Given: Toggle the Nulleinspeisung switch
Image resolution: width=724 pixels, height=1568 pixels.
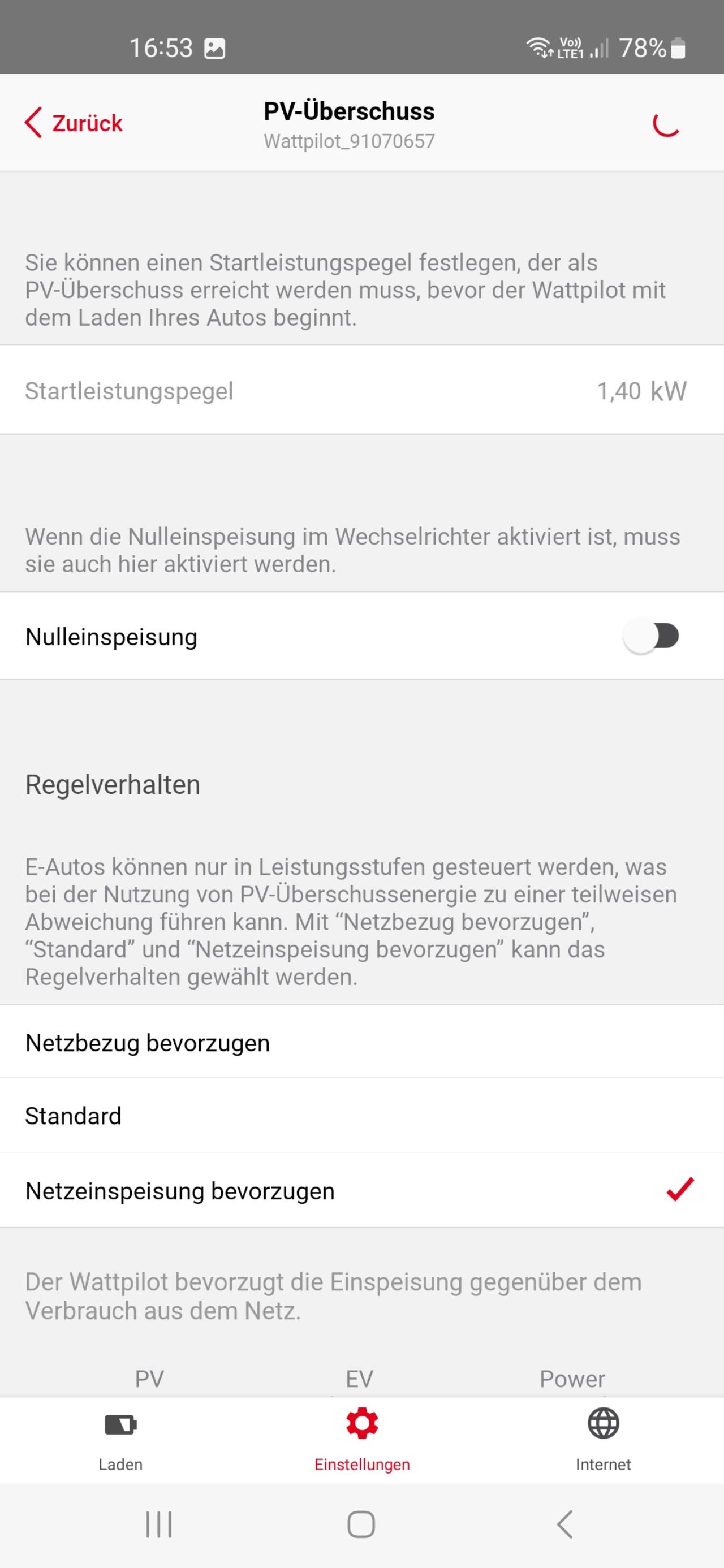Looking at the screenshot, I should pyautogui.click(x=651, y=636).
